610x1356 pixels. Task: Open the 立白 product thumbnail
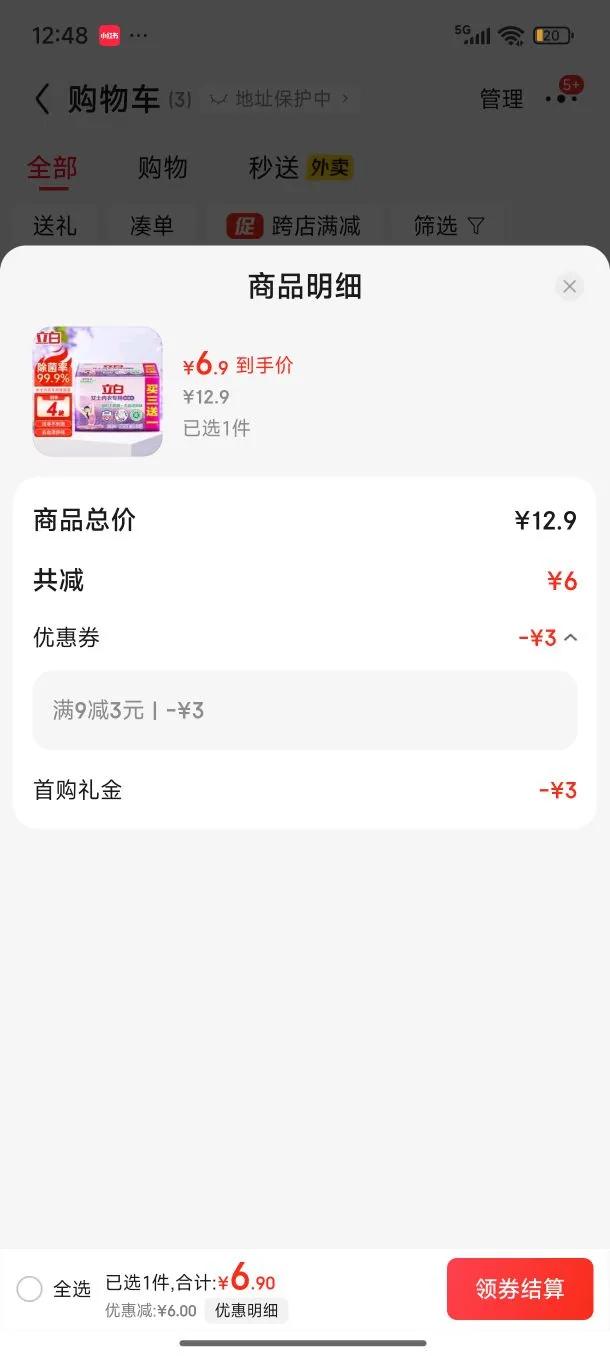(97, 392)
